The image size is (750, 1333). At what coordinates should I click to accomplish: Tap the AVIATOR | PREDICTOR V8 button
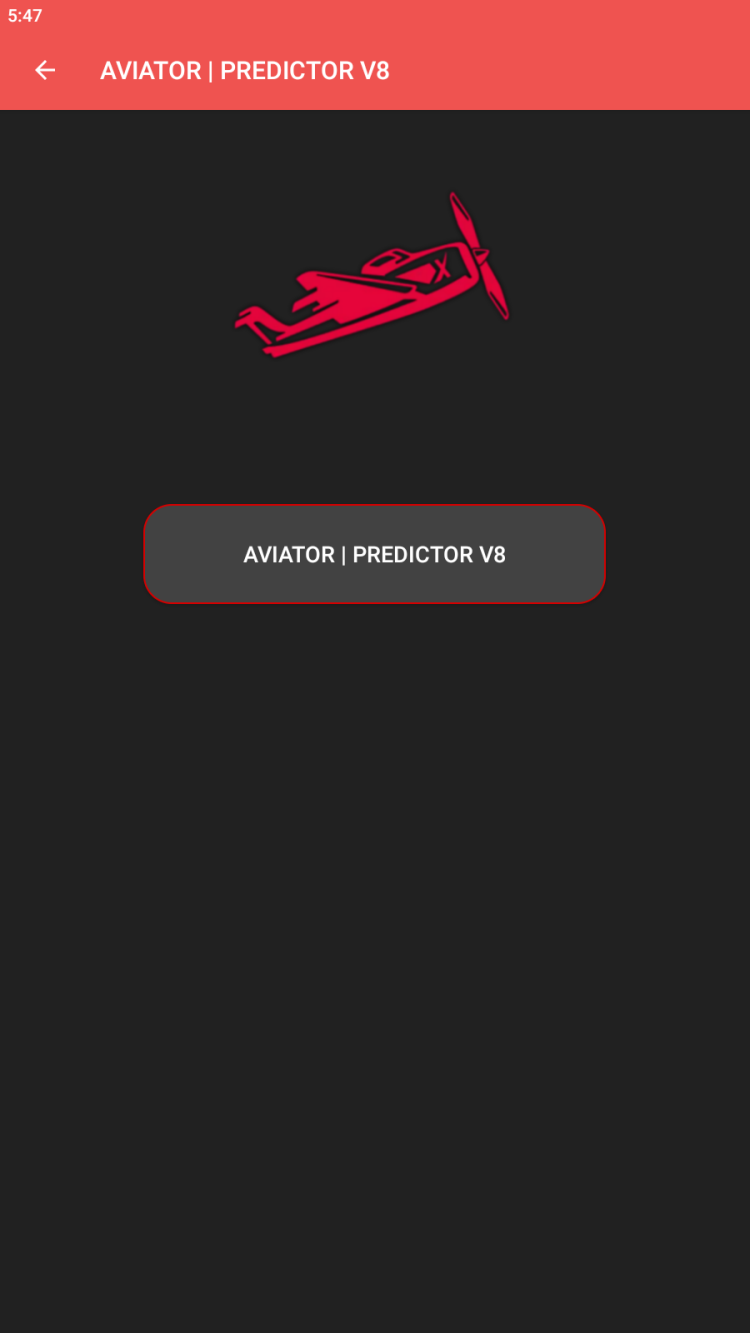point(374,554)
